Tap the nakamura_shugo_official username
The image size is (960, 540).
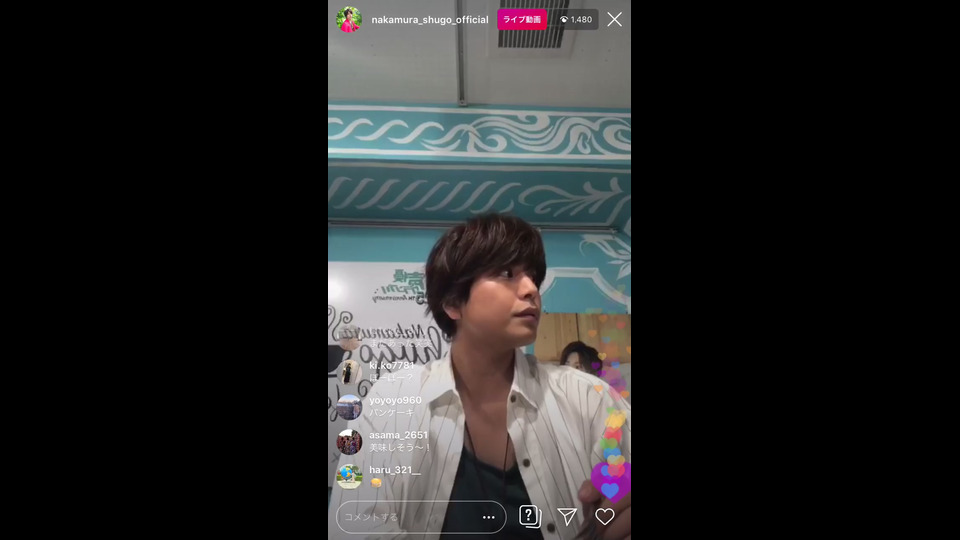429,19
